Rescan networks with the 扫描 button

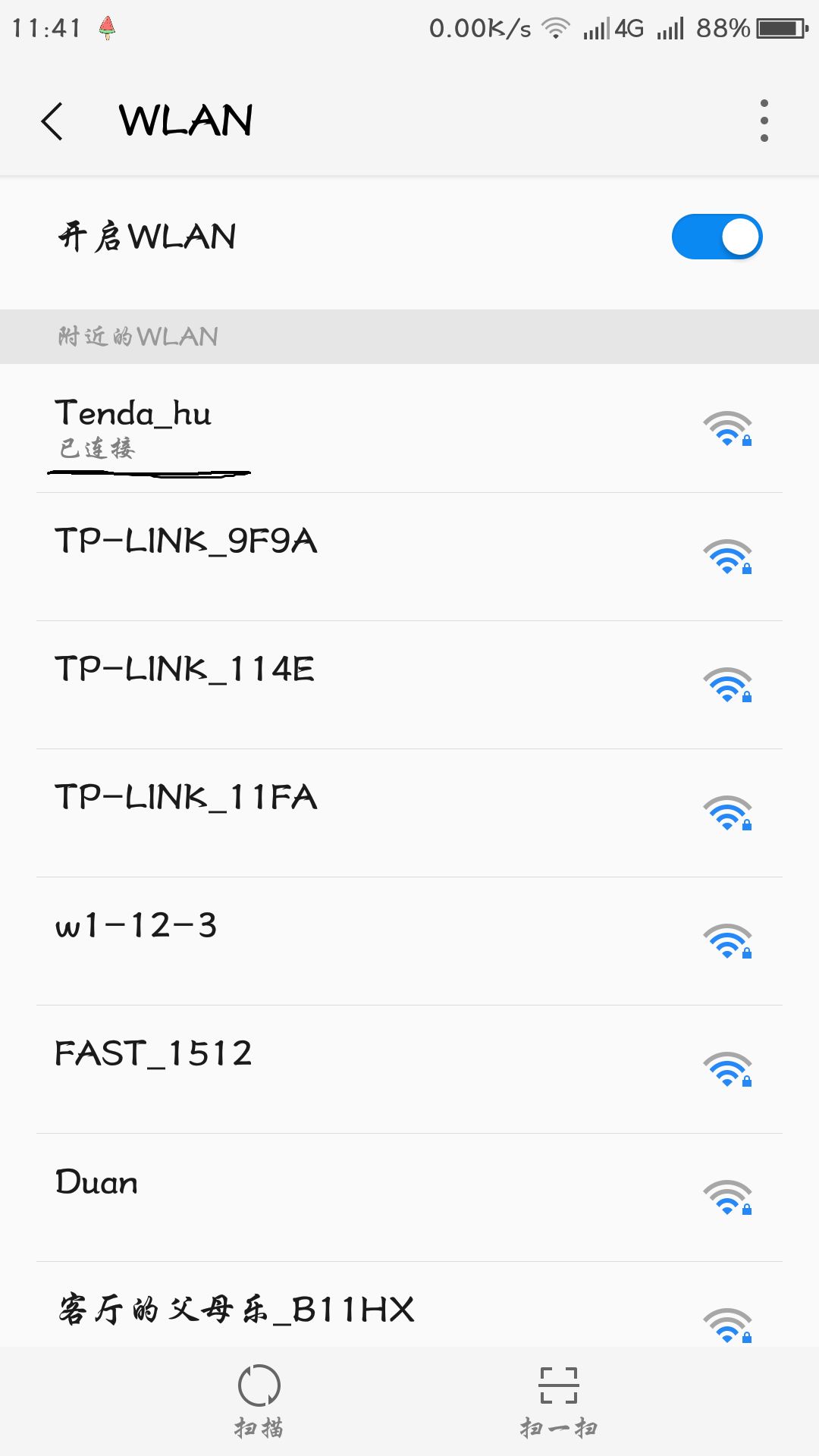point(259,1401)
